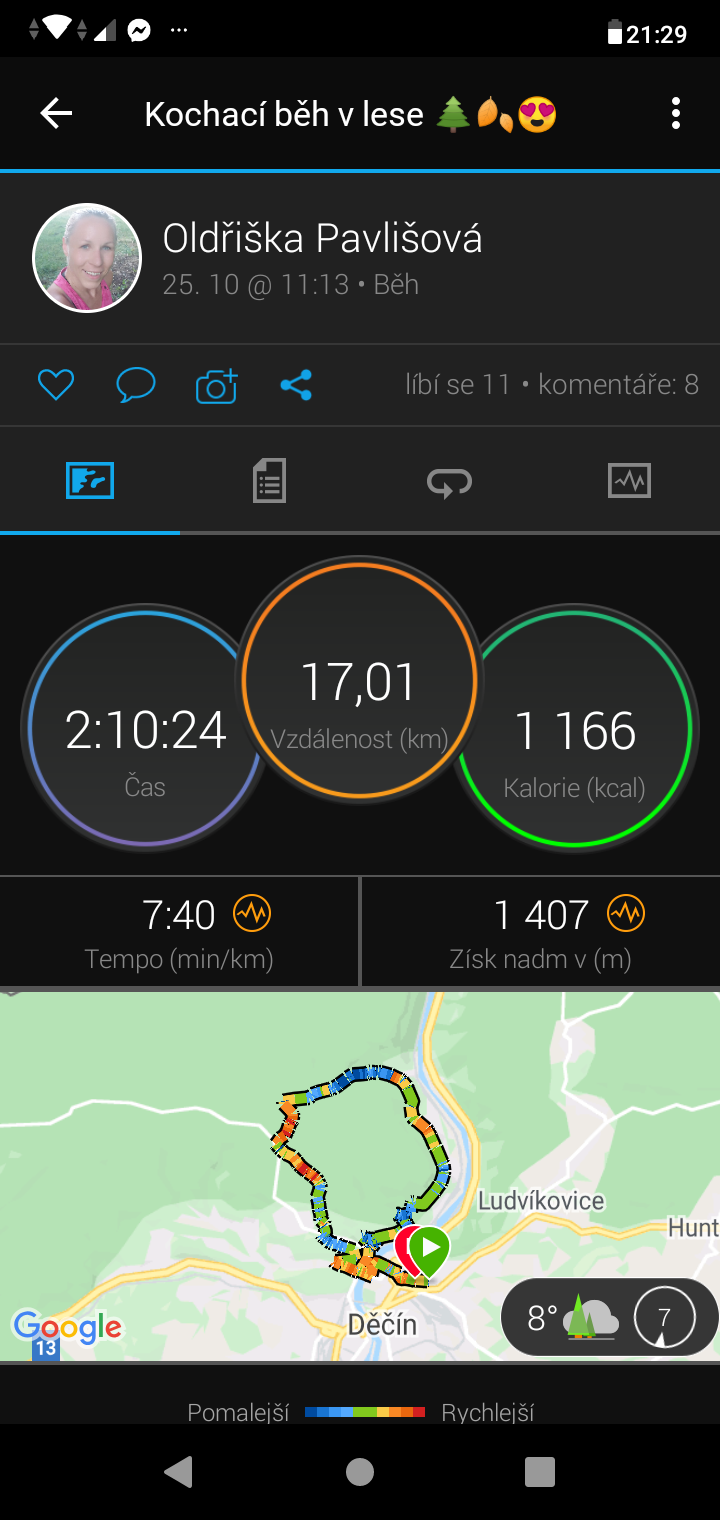Open Oldřiška Pavlišová's profile picture

87,258
